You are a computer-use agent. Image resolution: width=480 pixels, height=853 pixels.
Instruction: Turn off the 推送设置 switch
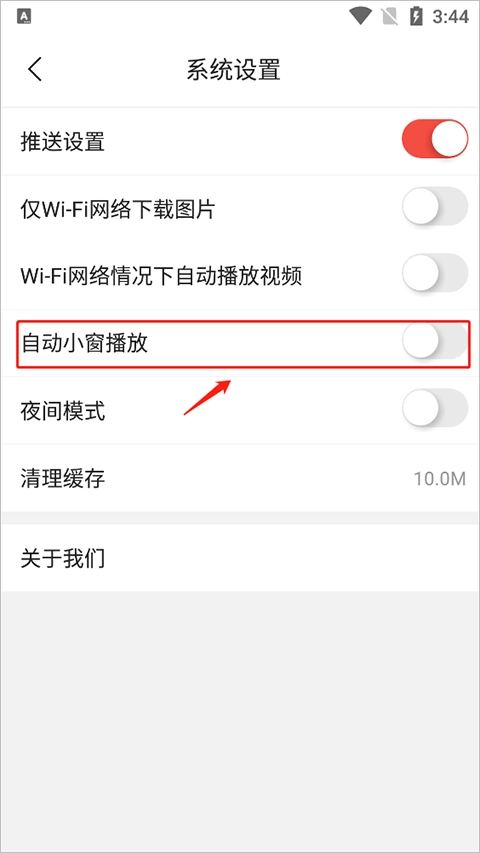point(435,139)
